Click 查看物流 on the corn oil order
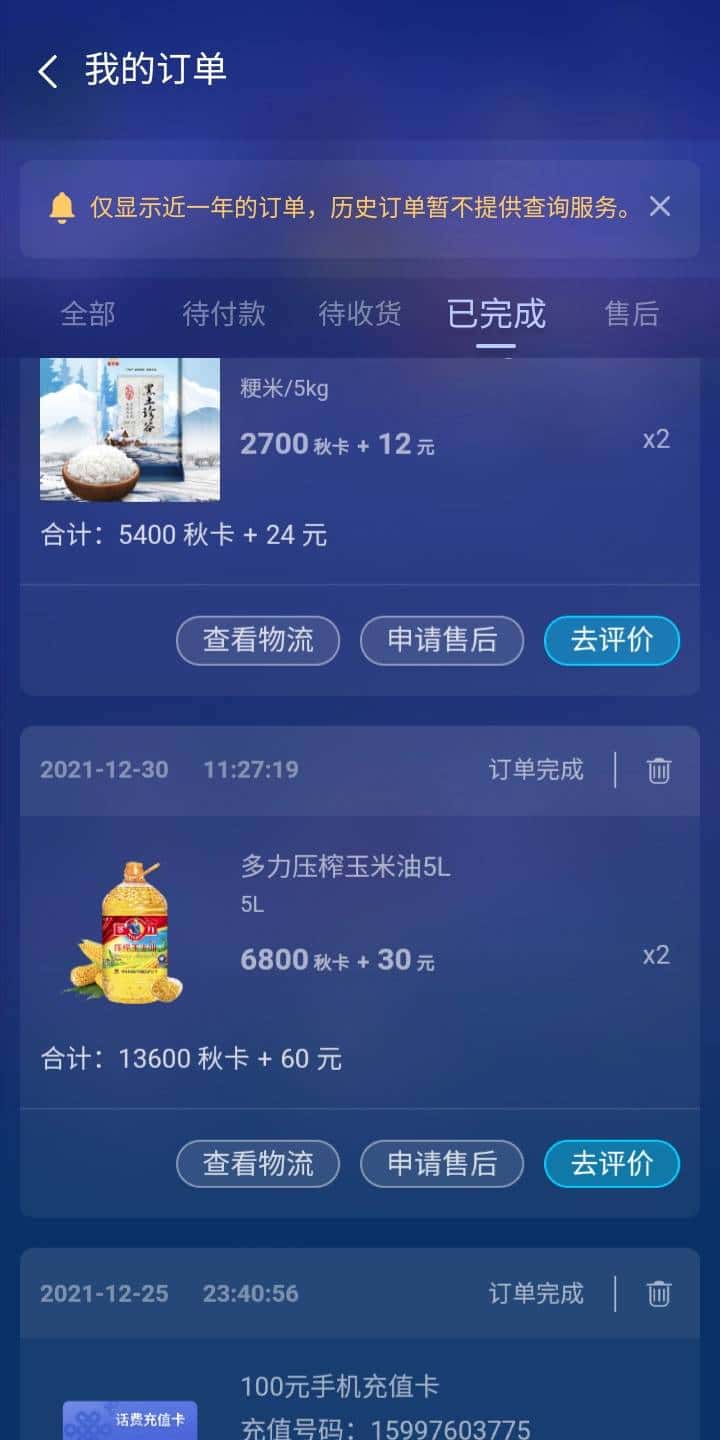This screenshot has width=720, height=1440. click(257, 1164)
